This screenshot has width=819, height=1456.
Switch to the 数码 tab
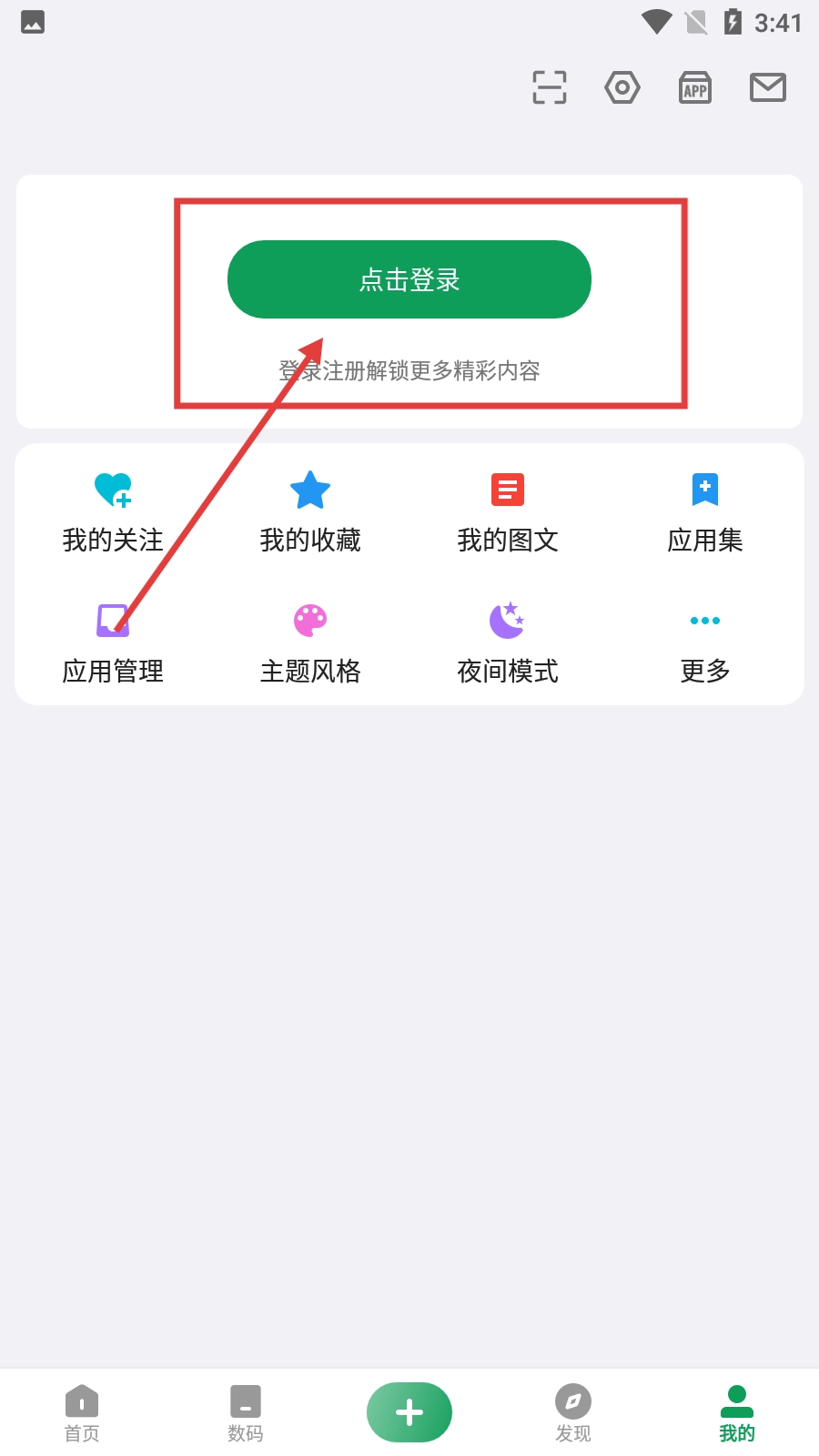coord(246,1413)
